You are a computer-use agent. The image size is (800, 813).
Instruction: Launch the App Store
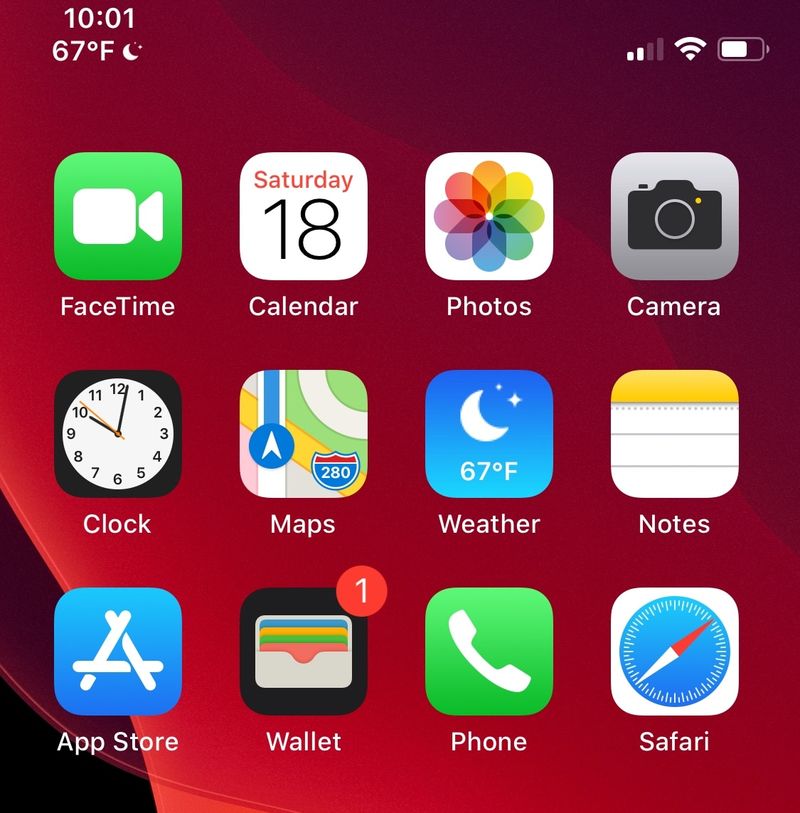coord(118,651)
